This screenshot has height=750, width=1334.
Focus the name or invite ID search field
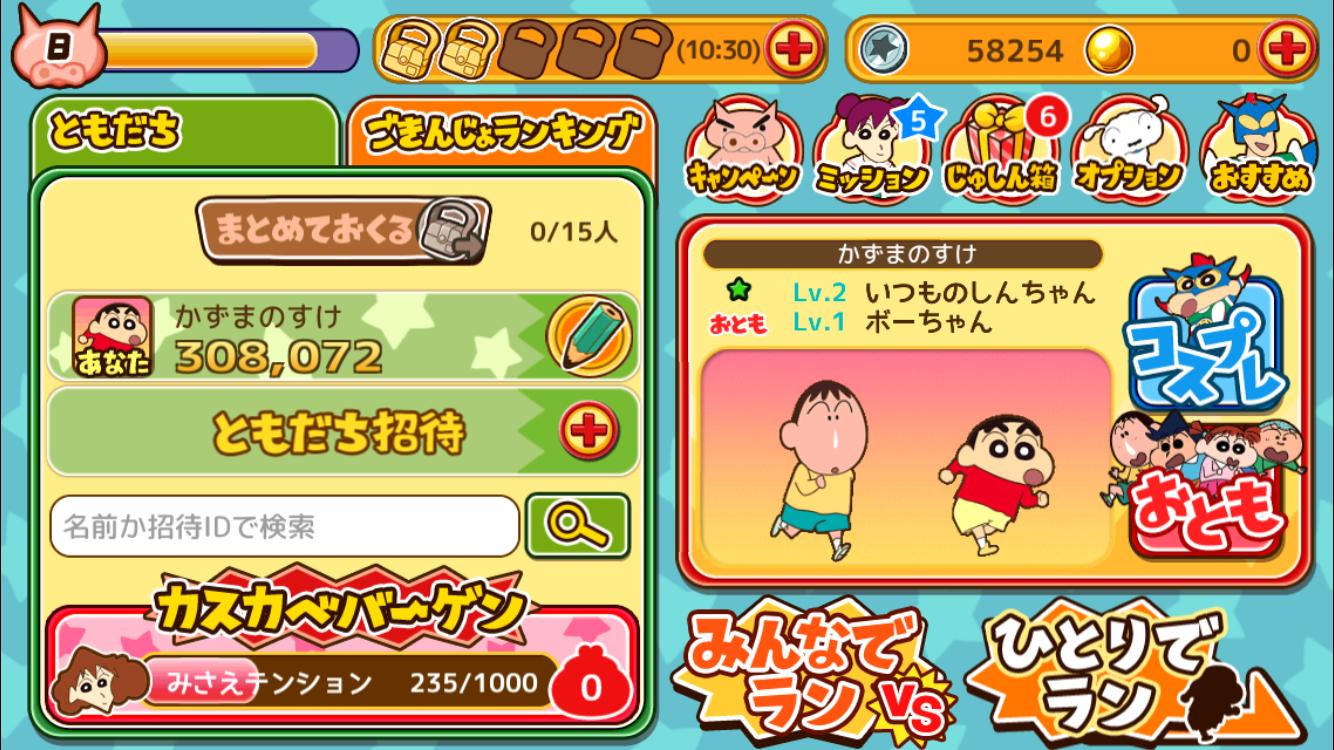pos(285,525)
